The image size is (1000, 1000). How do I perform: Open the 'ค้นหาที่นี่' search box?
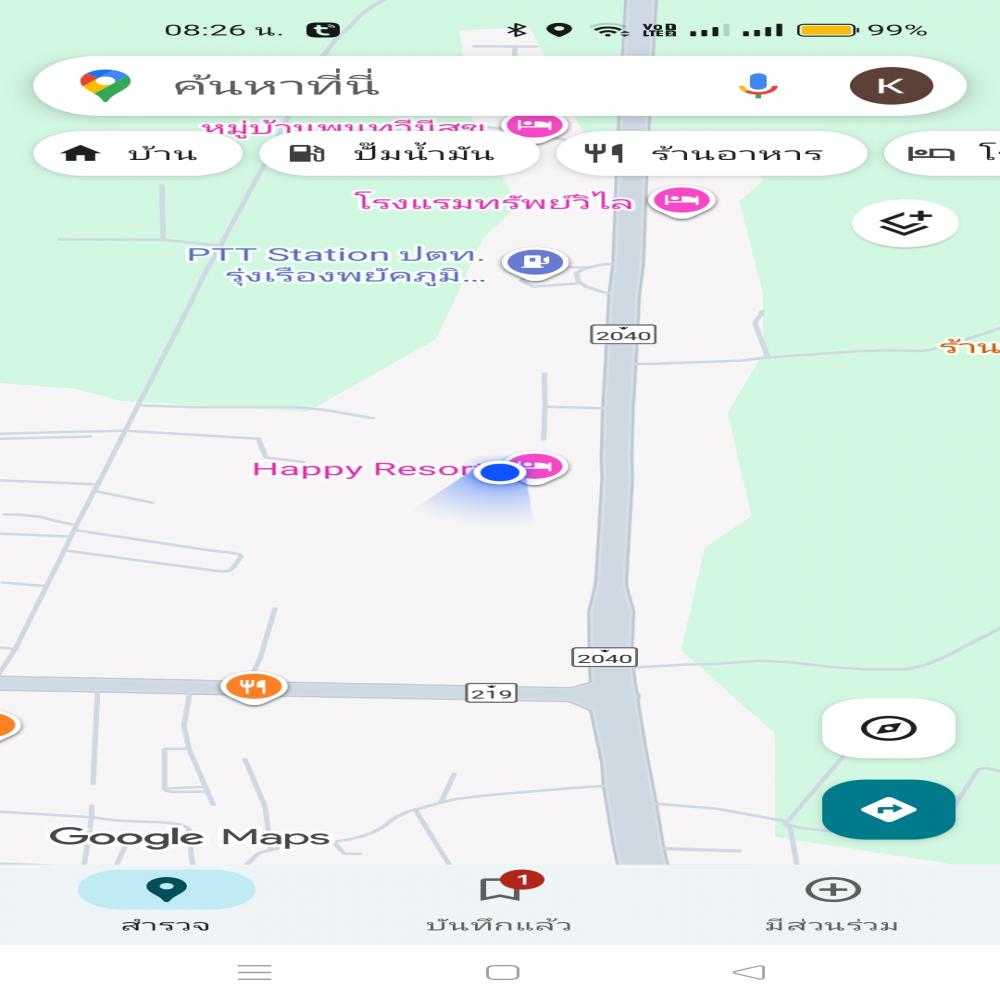pos(400,86)
